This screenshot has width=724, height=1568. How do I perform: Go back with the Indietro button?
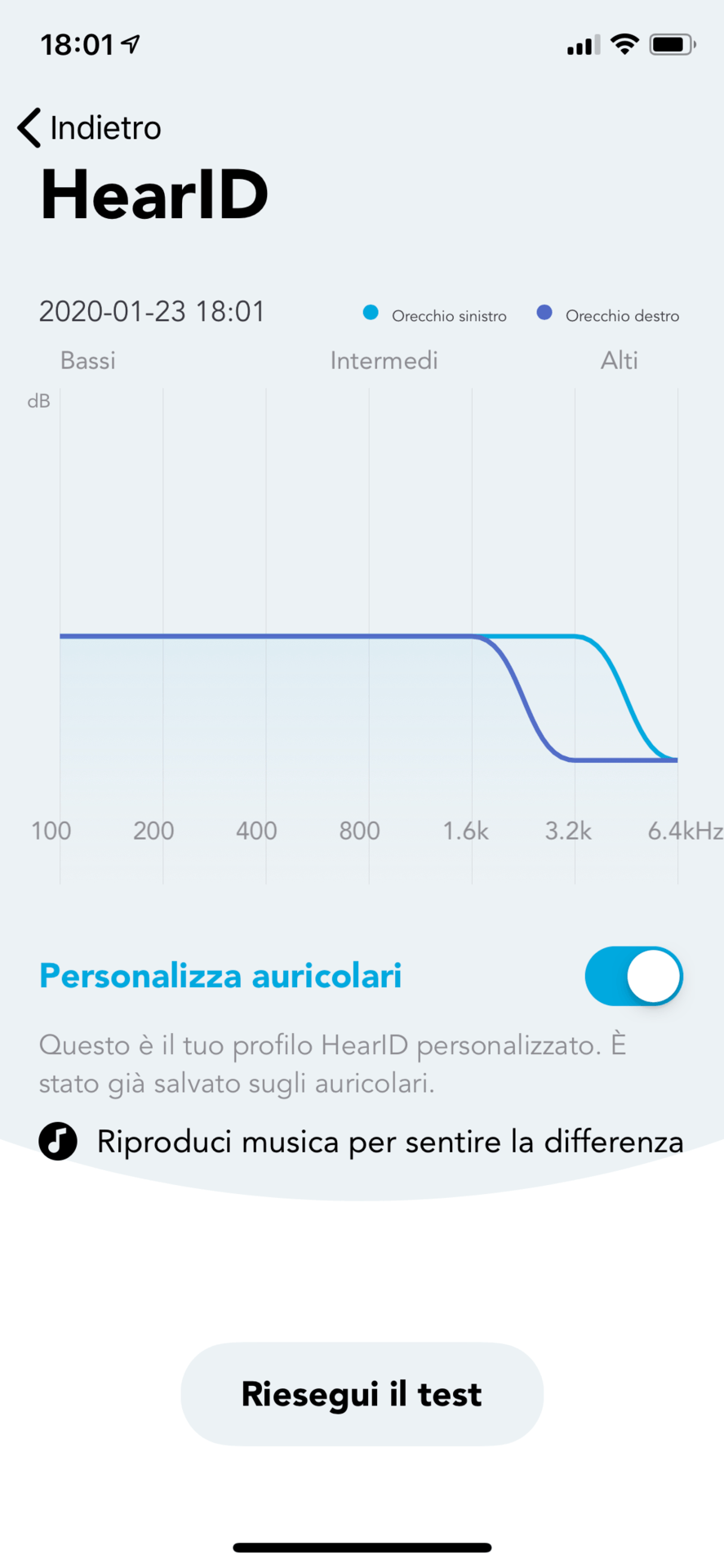[x=90, y=128]
